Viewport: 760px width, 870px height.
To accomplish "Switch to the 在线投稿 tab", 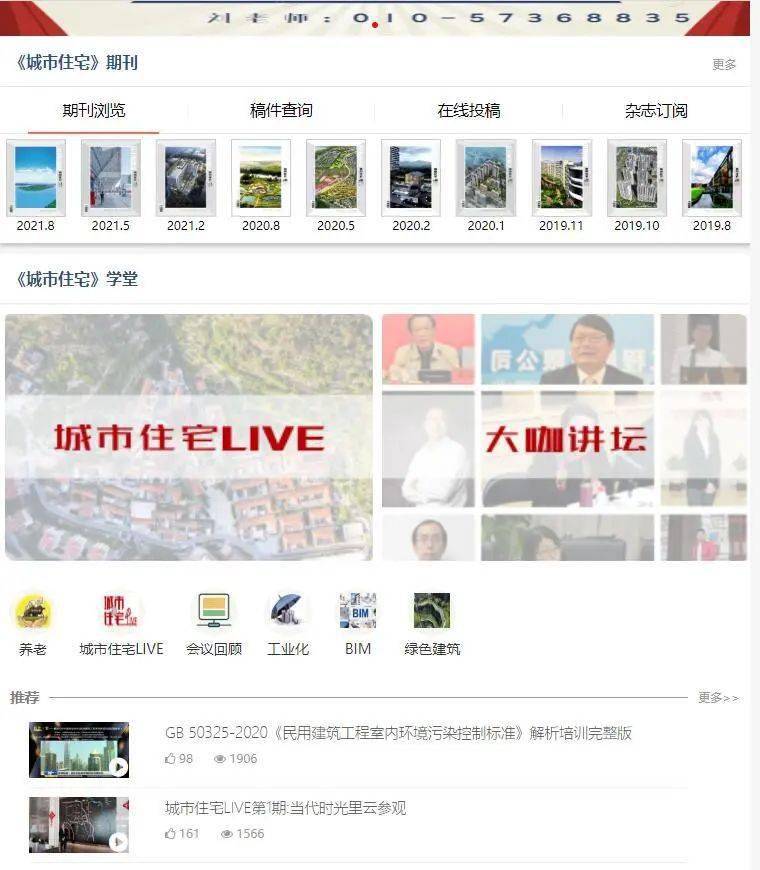I will [468, 111].
